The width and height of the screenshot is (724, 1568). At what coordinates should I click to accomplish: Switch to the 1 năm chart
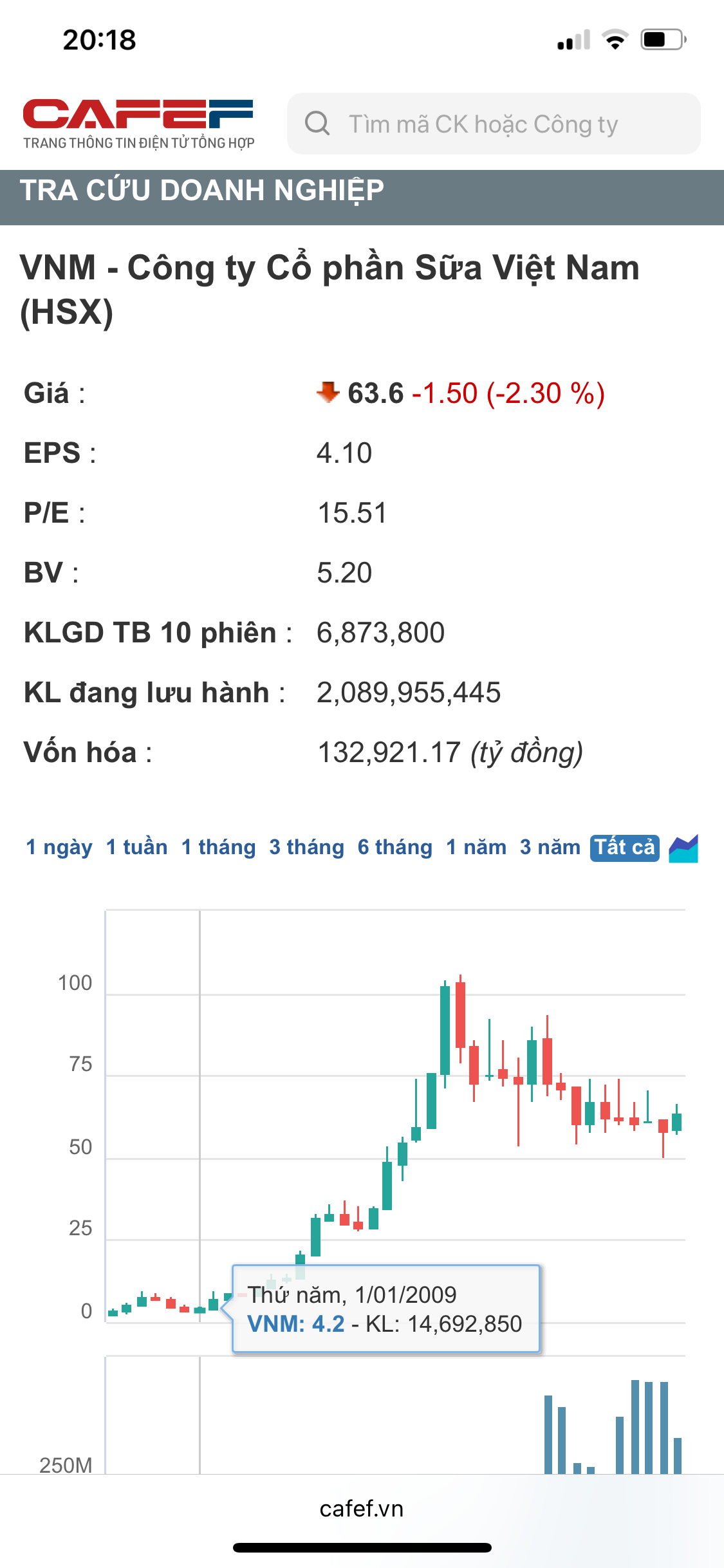(476, 847)
